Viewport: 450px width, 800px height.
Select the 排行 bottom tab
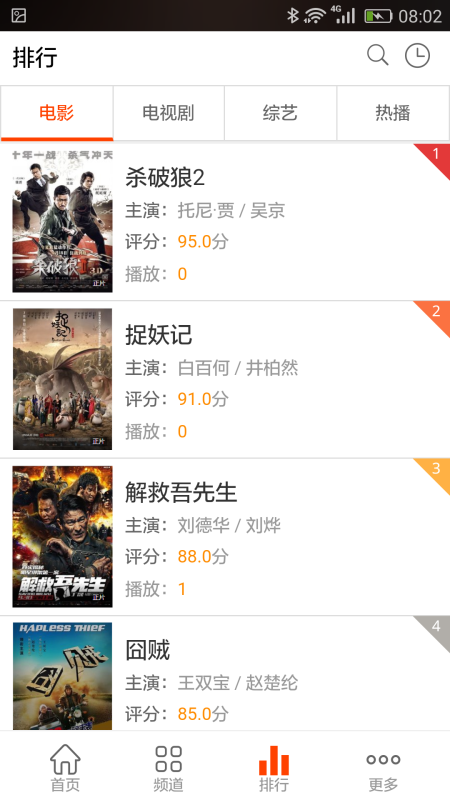274,767
